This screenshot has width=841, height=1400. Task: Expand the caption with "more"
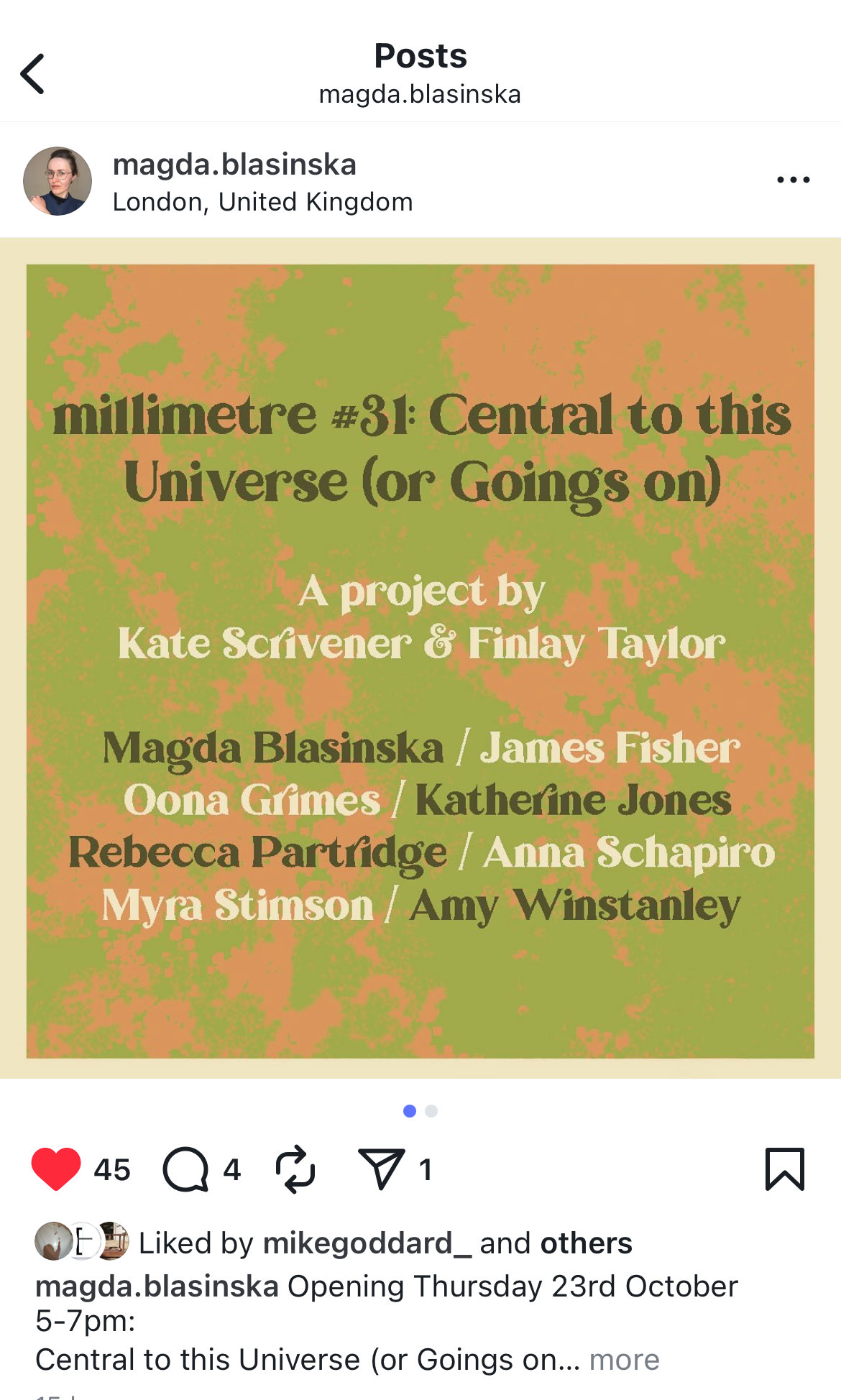(x=624, y=1360)
